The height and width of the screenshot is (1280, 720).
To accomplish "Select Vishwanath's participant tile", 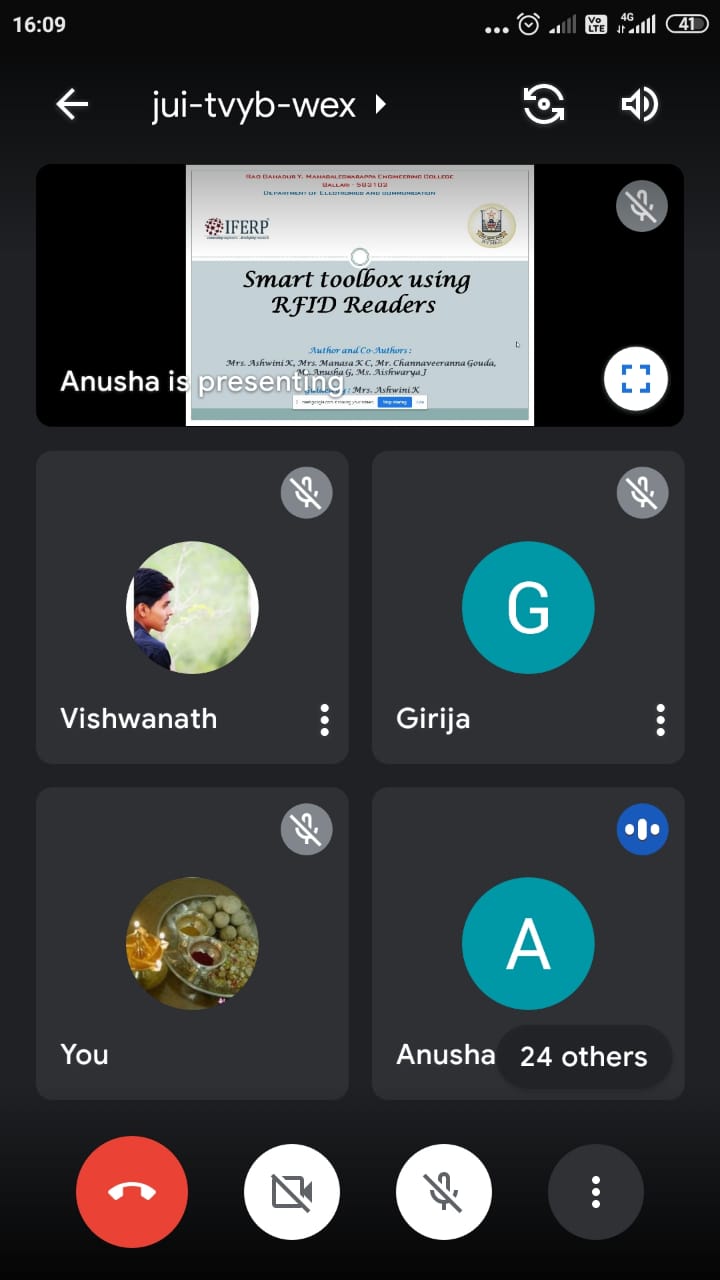I will [x=192, y=607].
